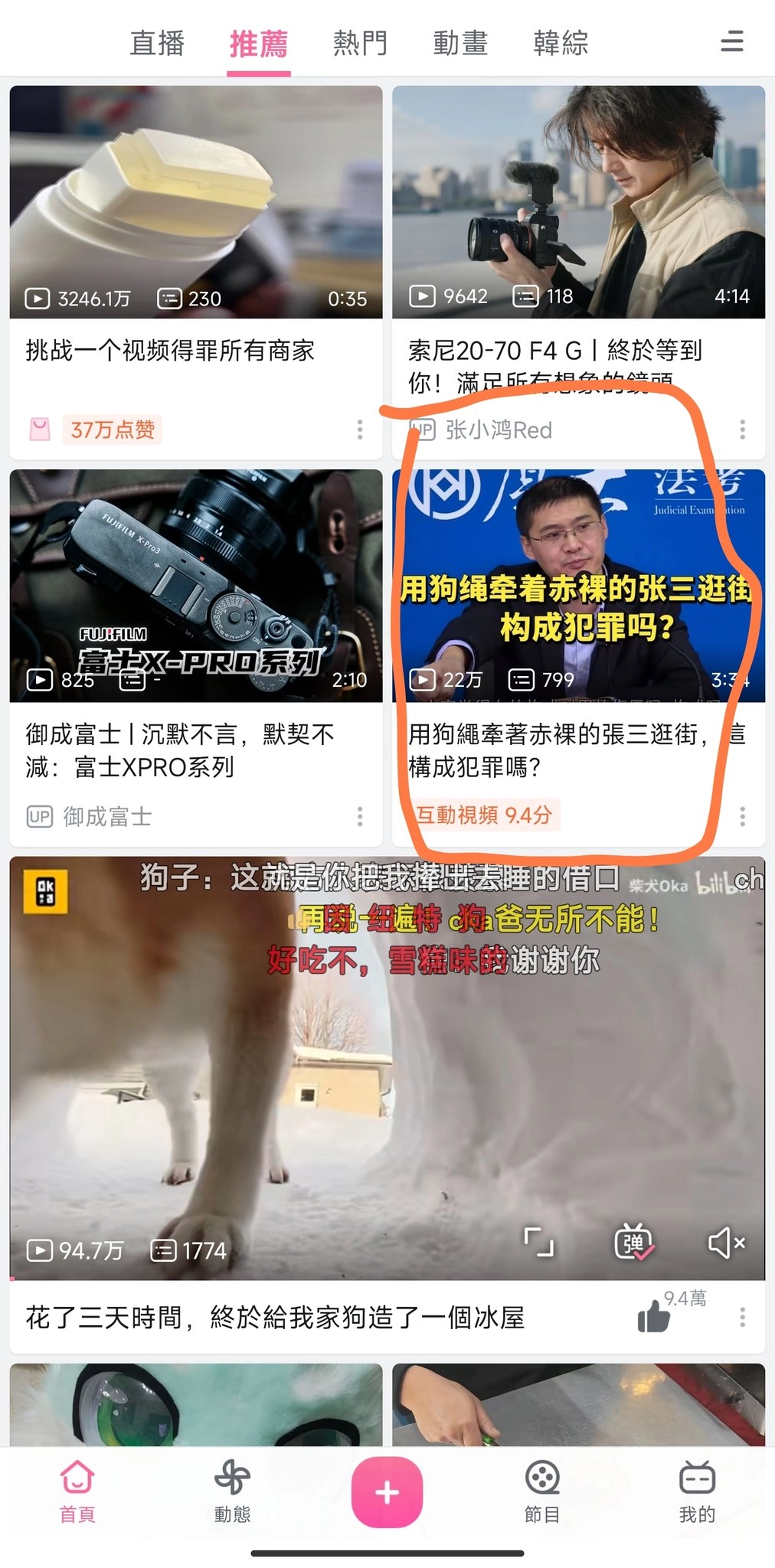More options for 挑战一个视频得罪所有商家
Image resolution: width=775 pixels, height=1568 pixels.
click(360, 430)
